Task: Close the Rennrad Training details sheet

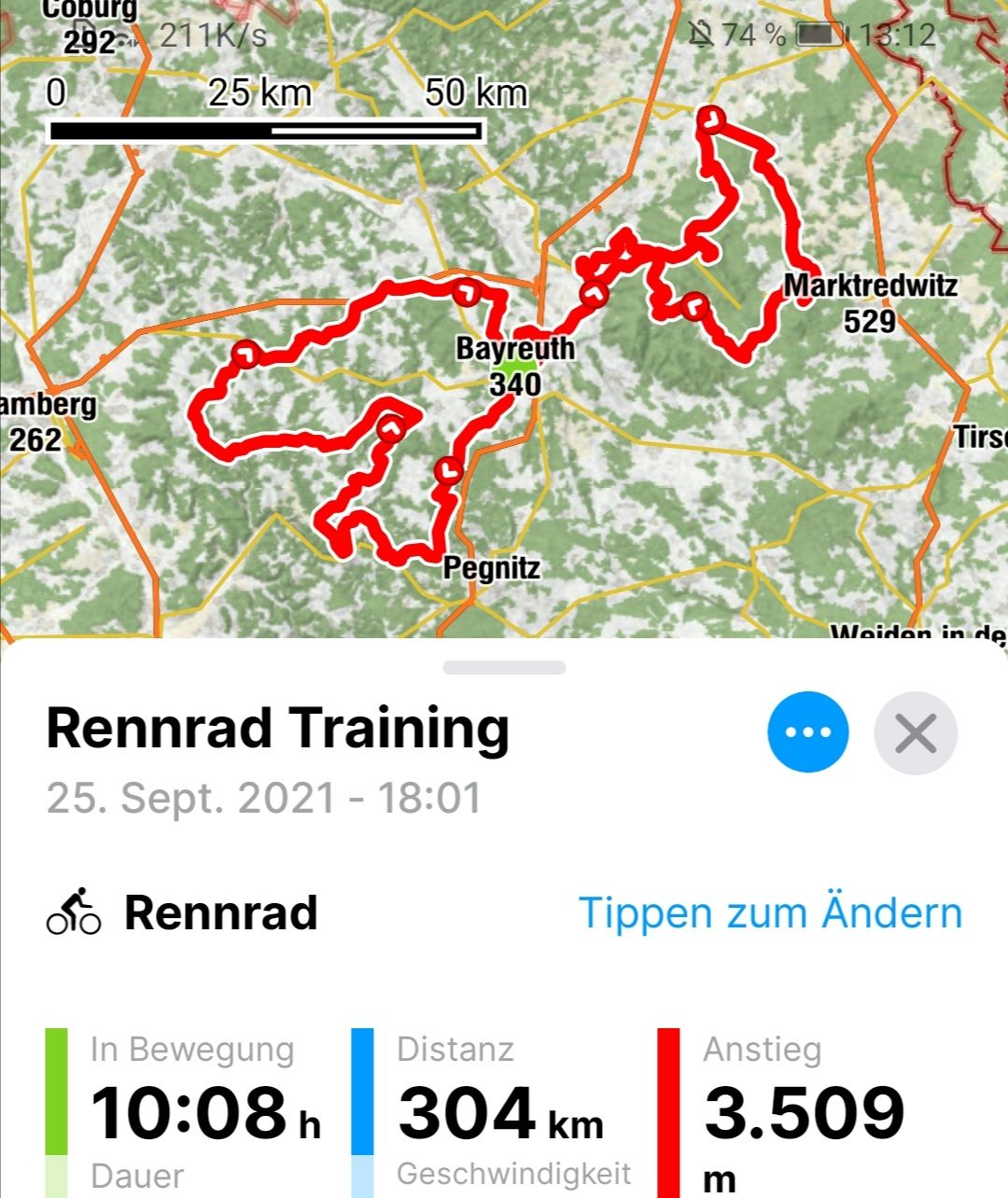Action: [916, 733]
